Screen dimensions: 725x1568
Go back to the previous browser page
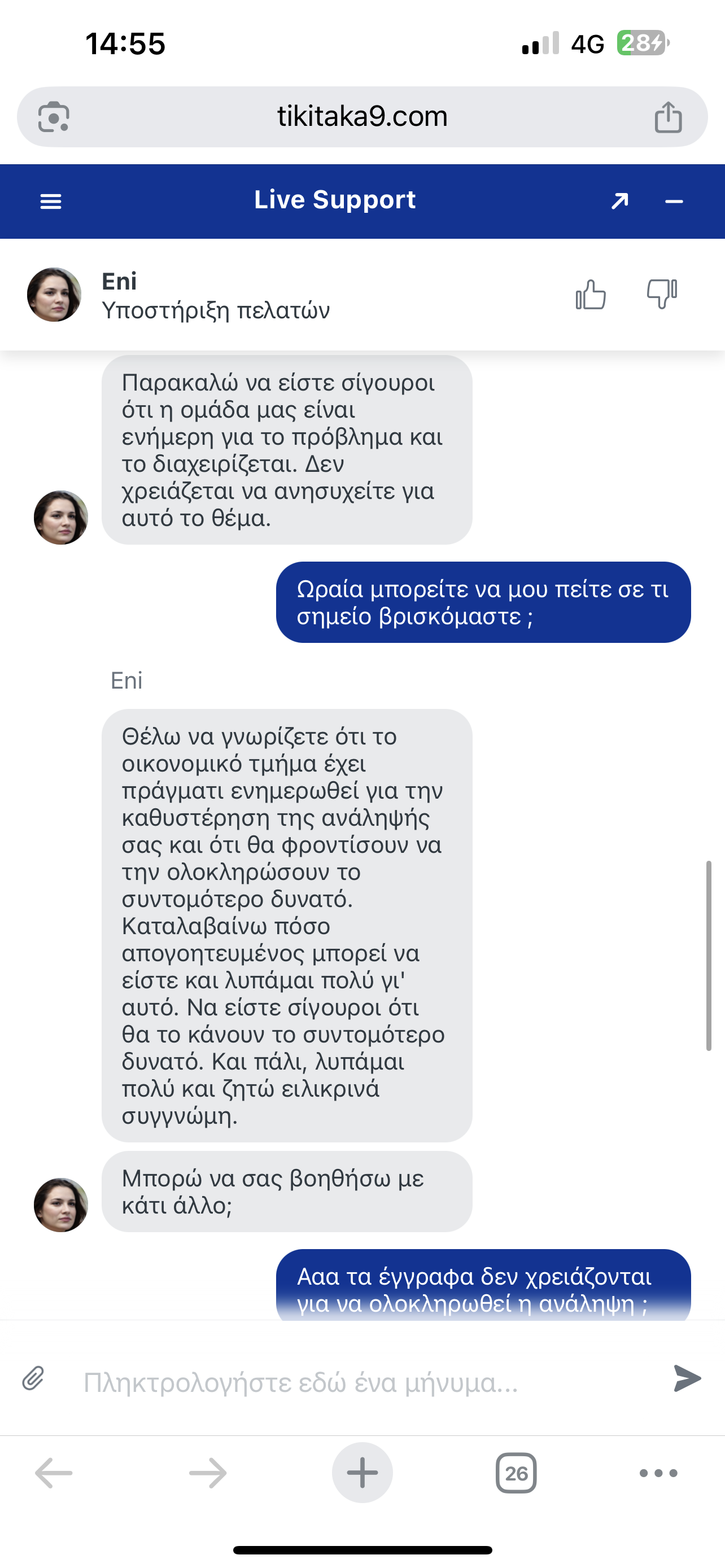pyautogui.click(x=54, y=1473)
